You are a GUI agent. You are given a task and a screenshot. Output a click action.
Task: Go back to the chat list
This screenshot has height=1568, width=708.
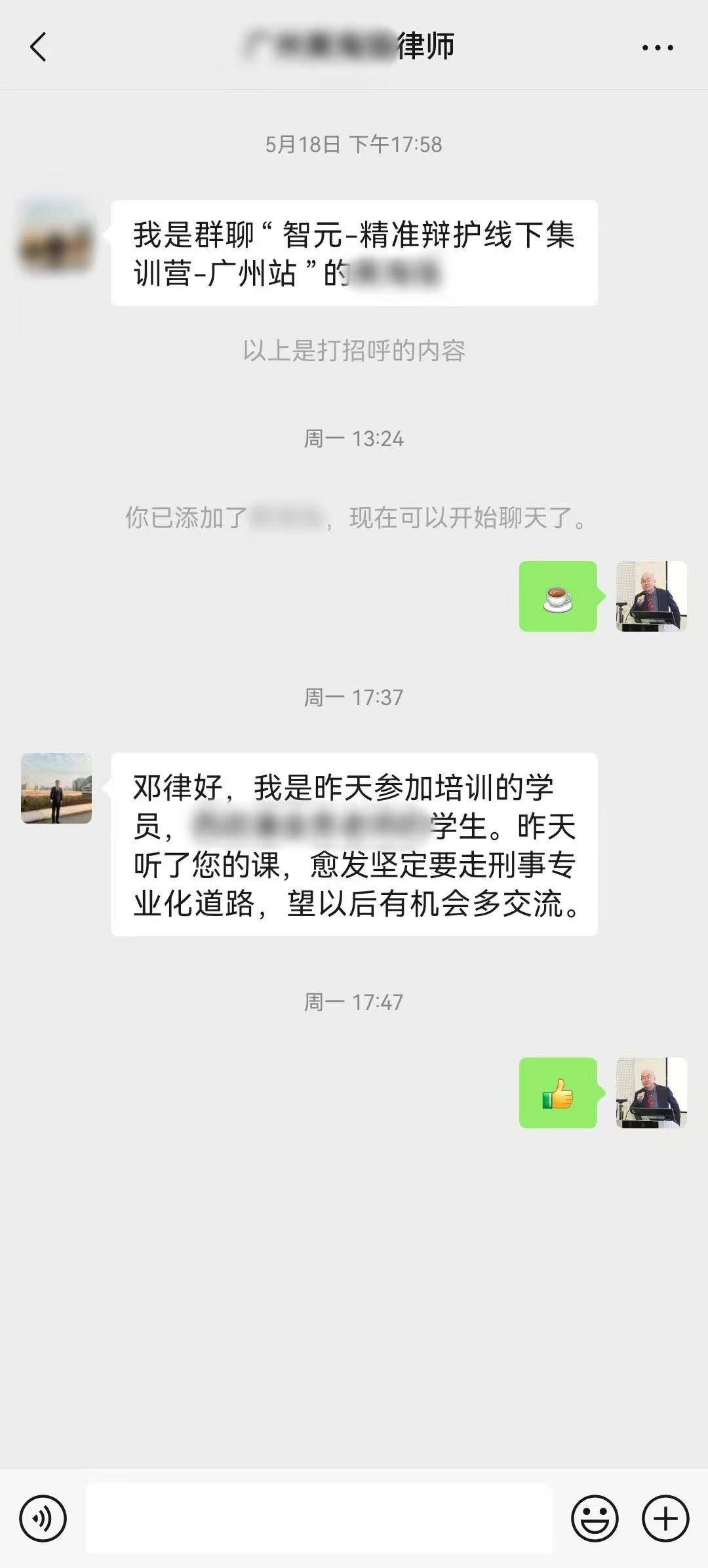point(38,47)
